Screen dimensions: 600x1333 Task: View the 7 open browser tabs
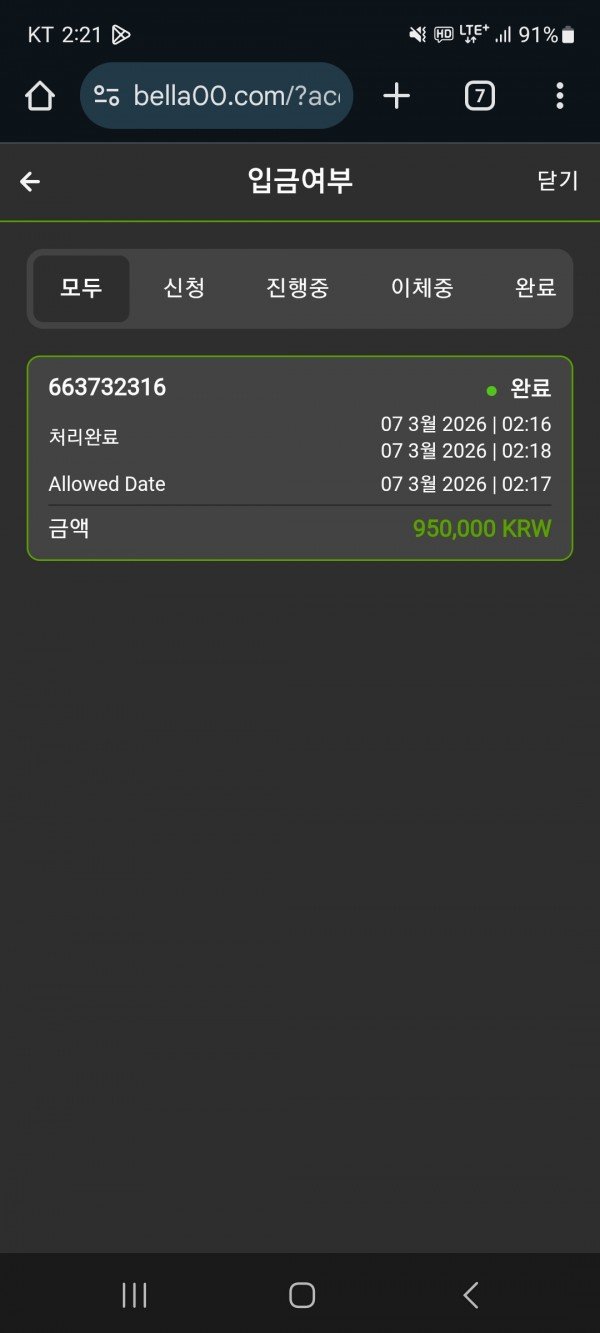[480, 96]
